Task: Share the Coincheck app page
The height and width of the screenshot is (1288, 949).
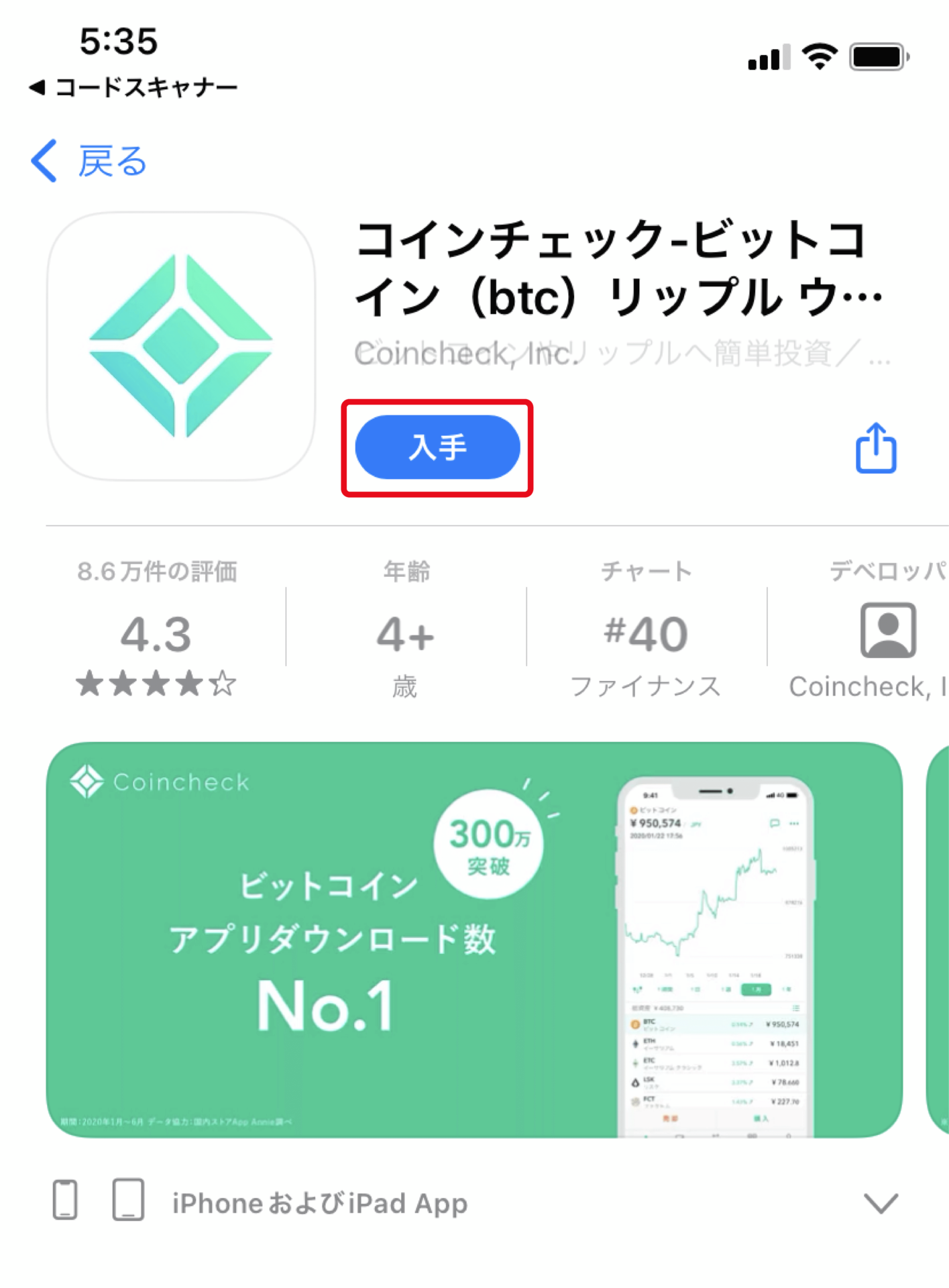Action: pyautogui.click(x=875, y=448)
